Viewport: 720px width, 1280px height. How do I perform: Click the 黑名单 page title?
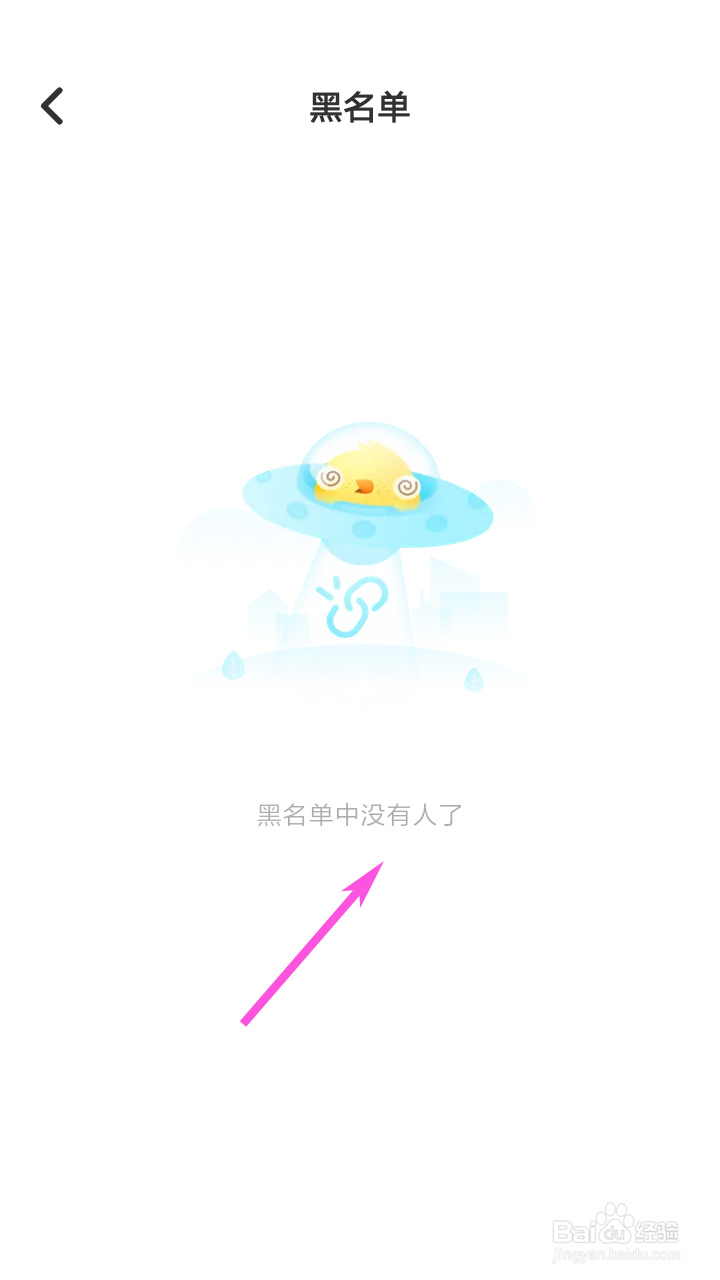pyautogui.click(x=360, y=106)
